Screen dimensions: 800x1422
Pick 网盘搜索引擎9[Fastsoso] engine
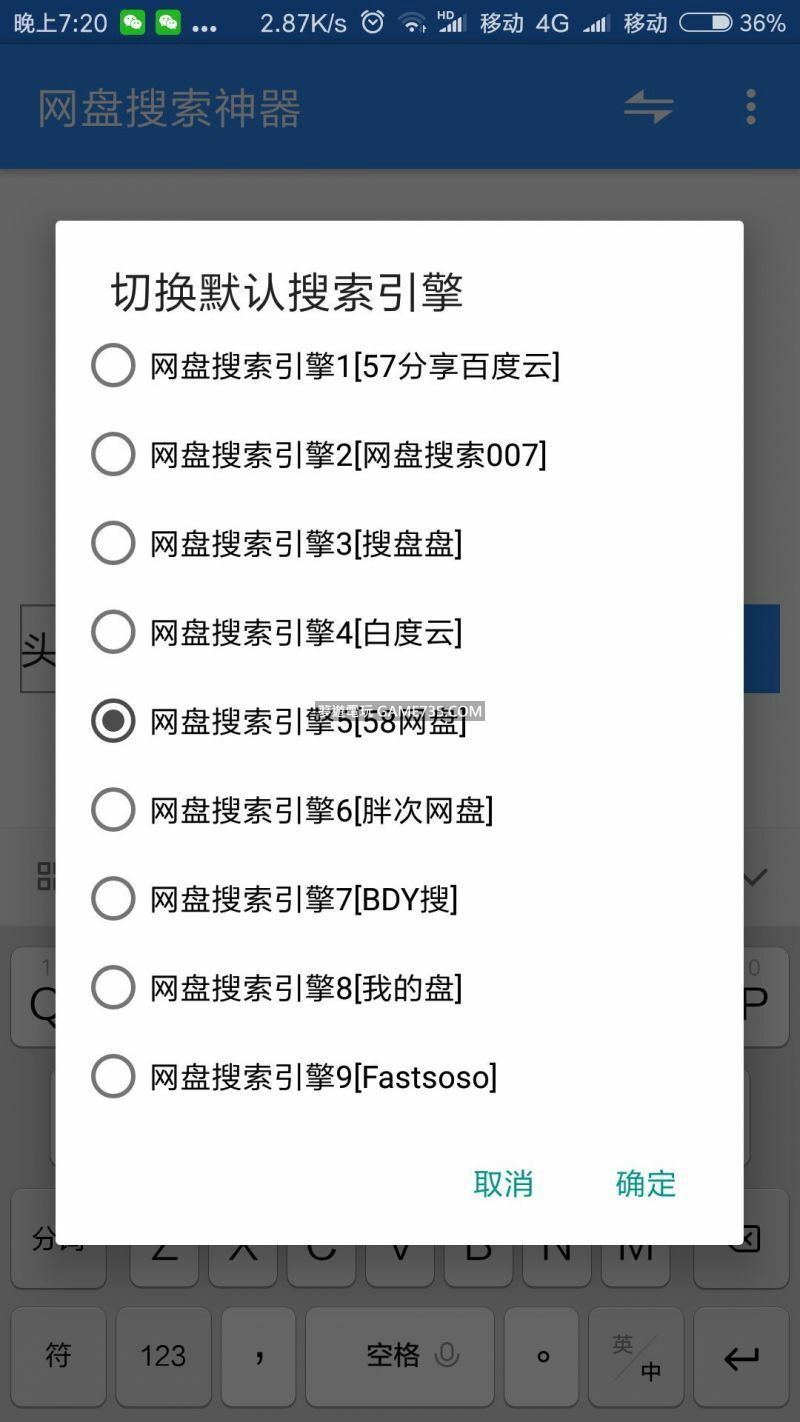click(113, 1077)
